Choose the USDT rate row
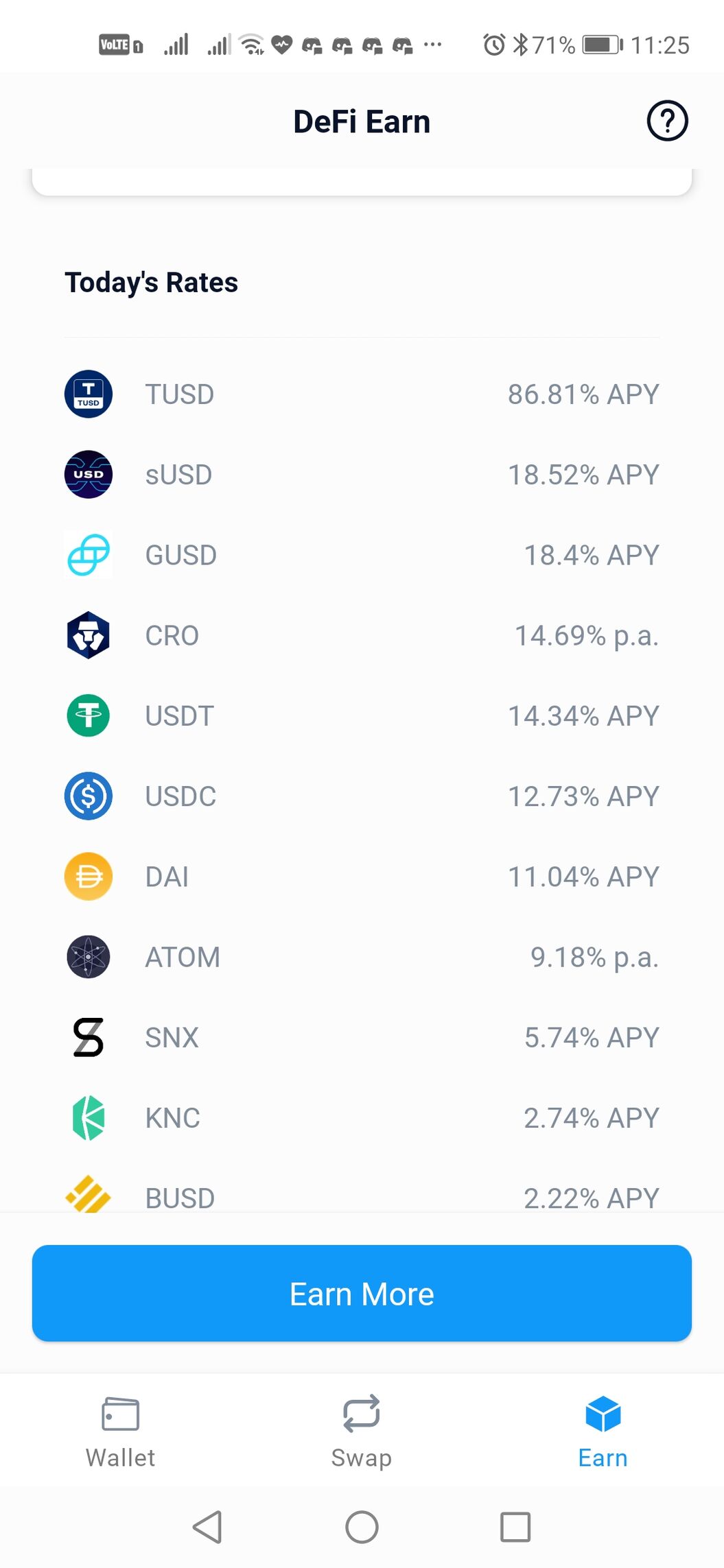This screenshot has height=1568, width=724. click(362, 715)
